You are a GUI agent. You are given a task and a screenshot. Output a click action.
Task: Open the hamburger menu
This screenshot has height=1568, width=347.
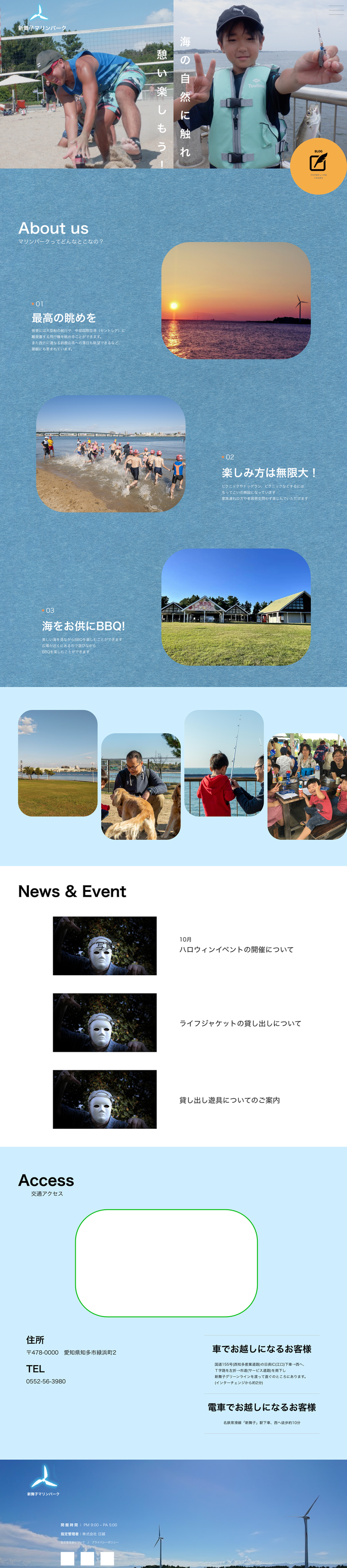pos(336,10)
